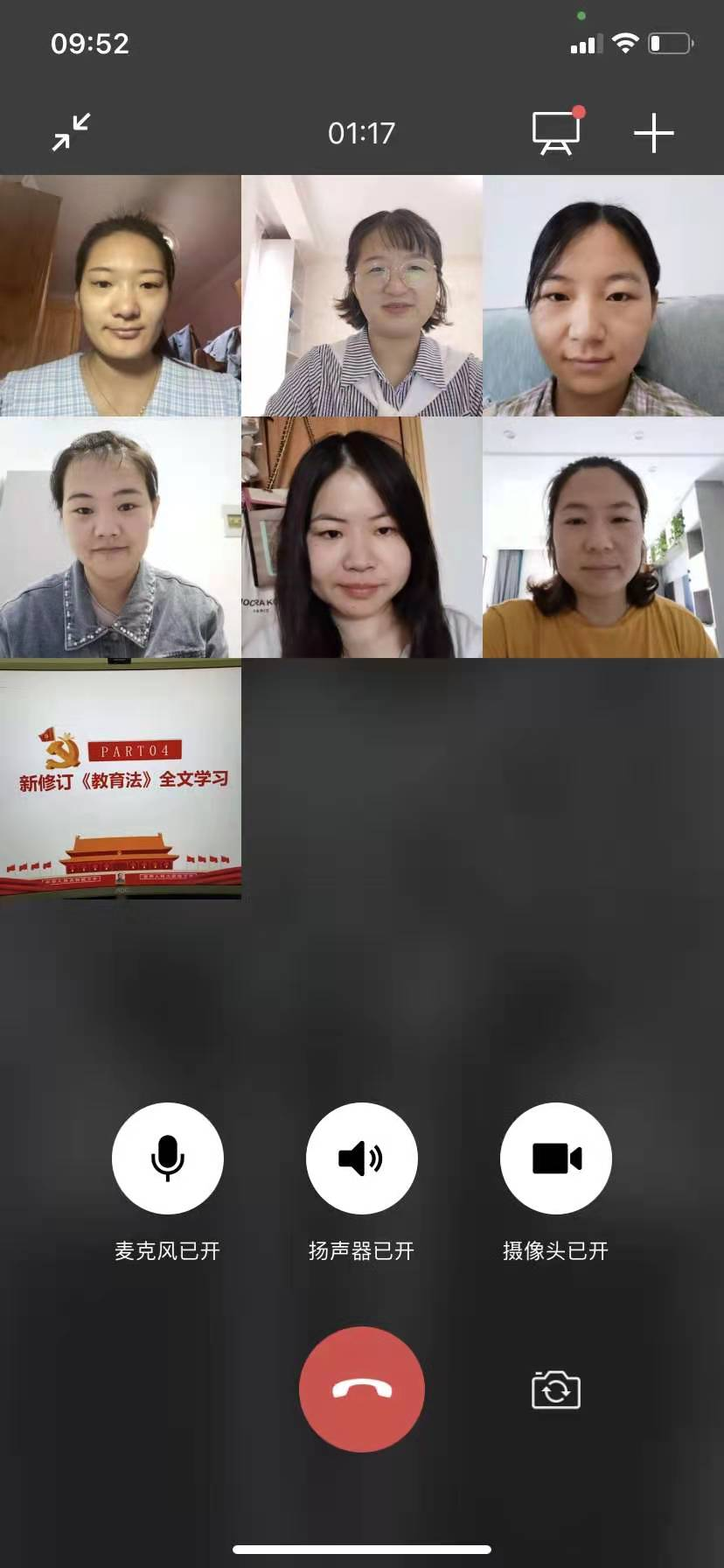This screenshot has height=1568, width=724.
Task: Minimize the video call window
Action: tap(71, 132)
